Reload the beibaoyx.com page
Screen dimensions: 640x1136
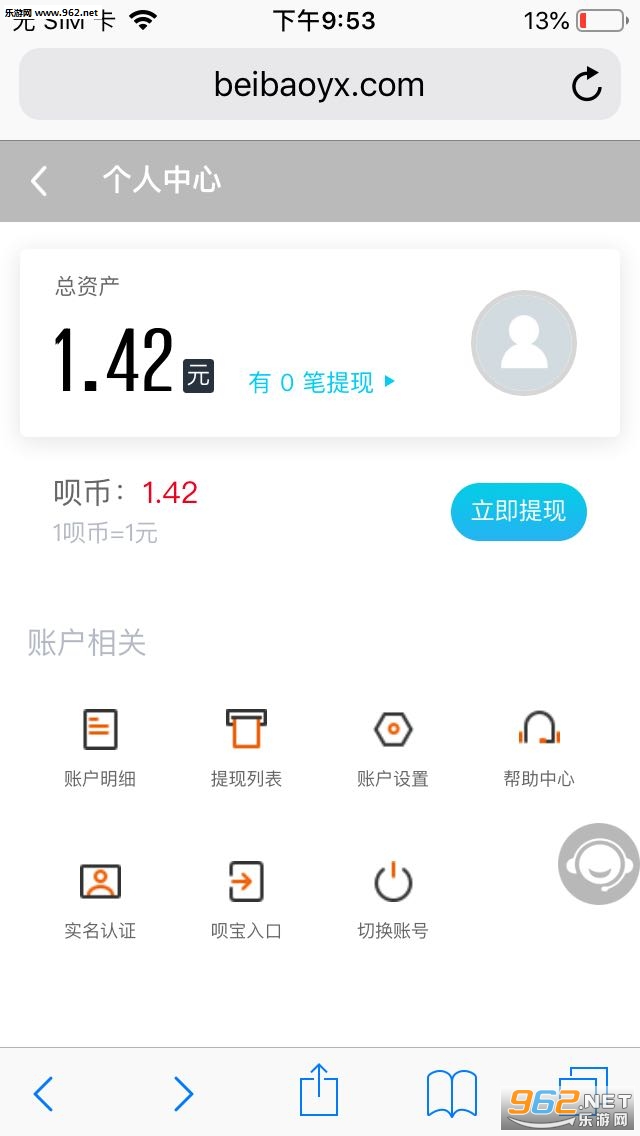587,85
